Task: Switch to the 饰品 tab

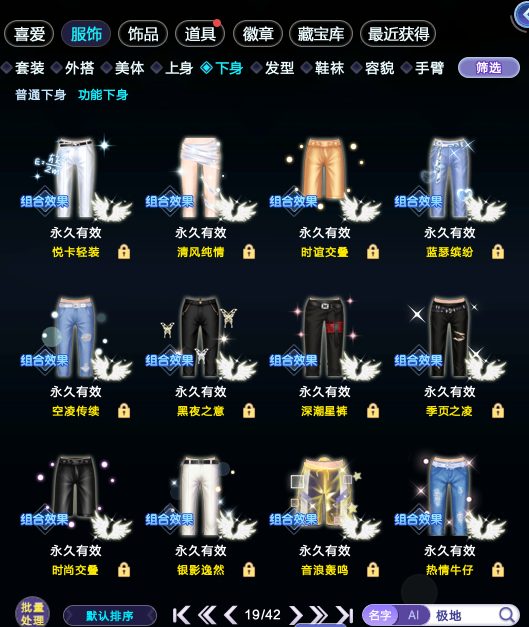Action: click(143, 34)
